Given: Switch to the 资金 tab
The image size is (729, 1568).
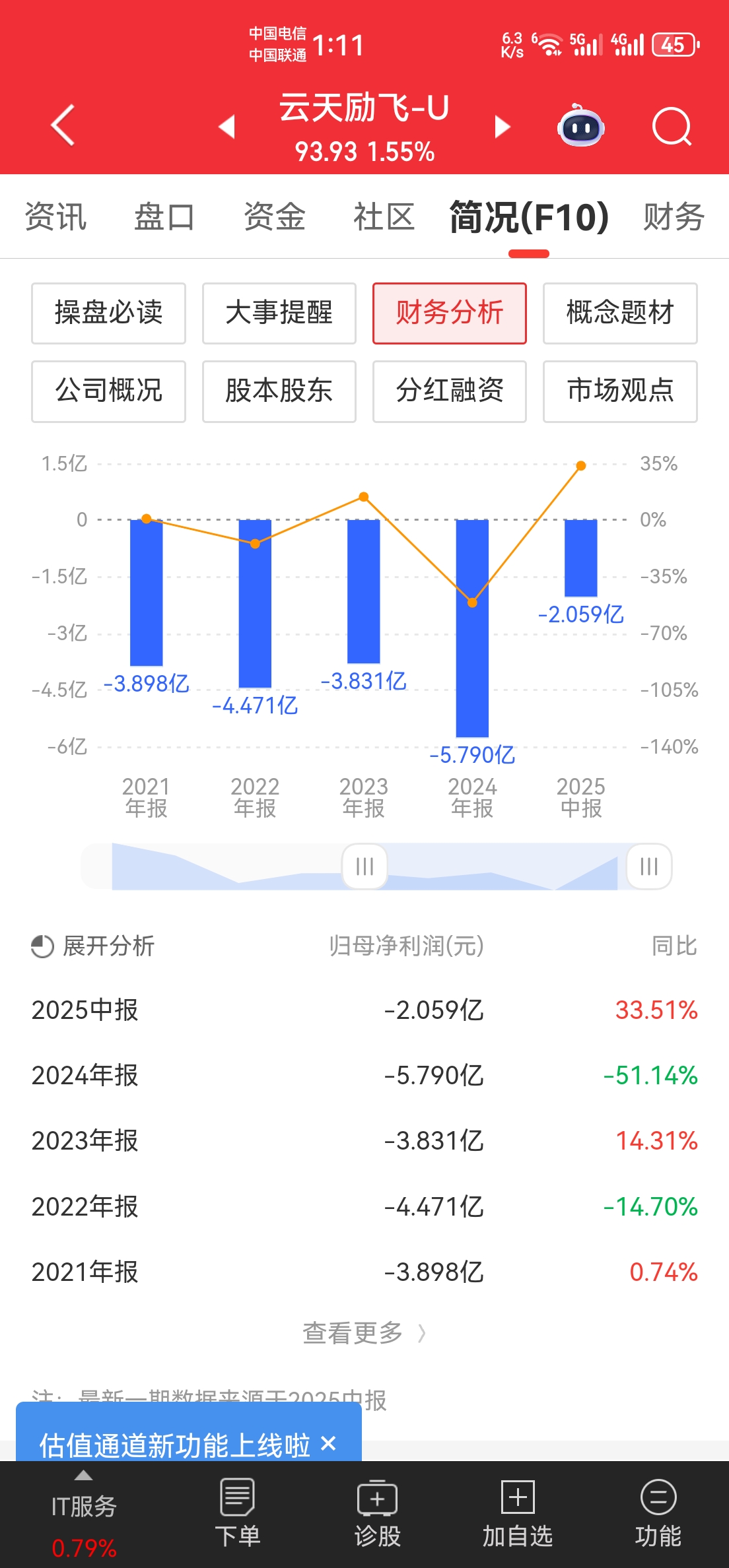Looking at the screenshot, I should (274, 217).
